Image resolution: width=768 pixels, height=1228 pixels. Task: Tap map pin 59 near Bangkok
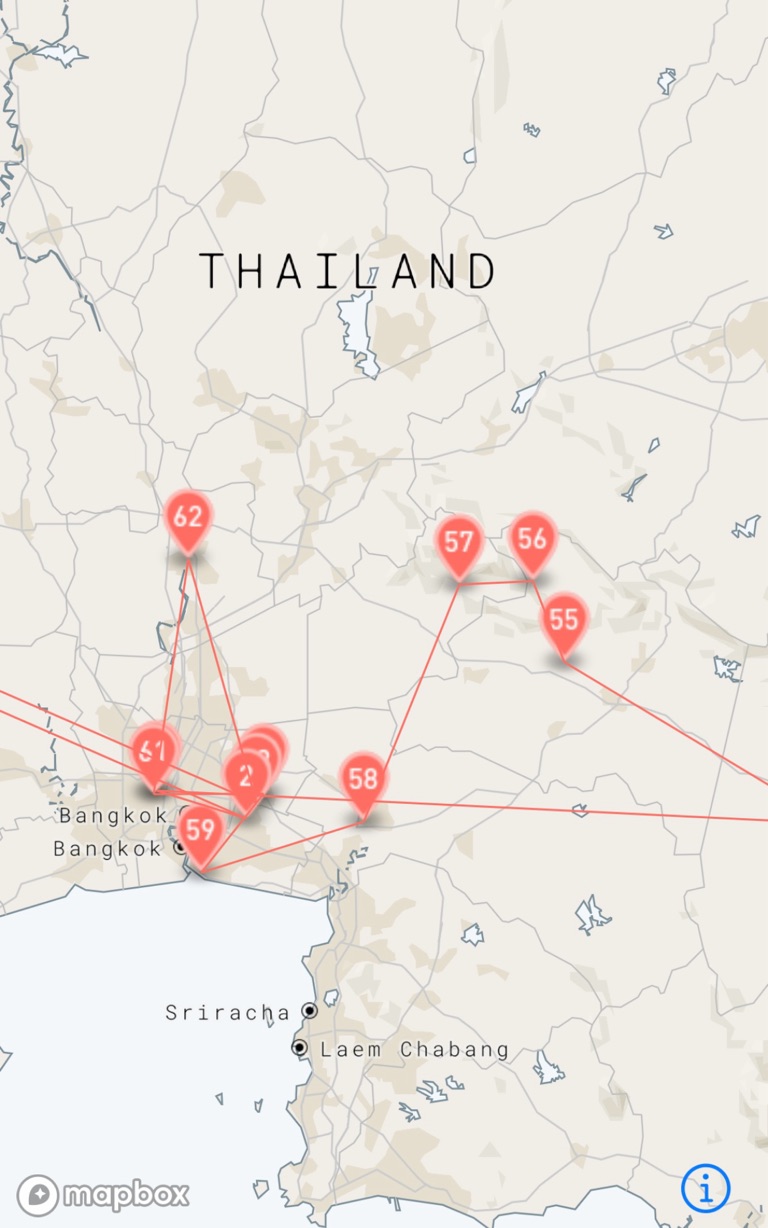(x=200, y=830)
